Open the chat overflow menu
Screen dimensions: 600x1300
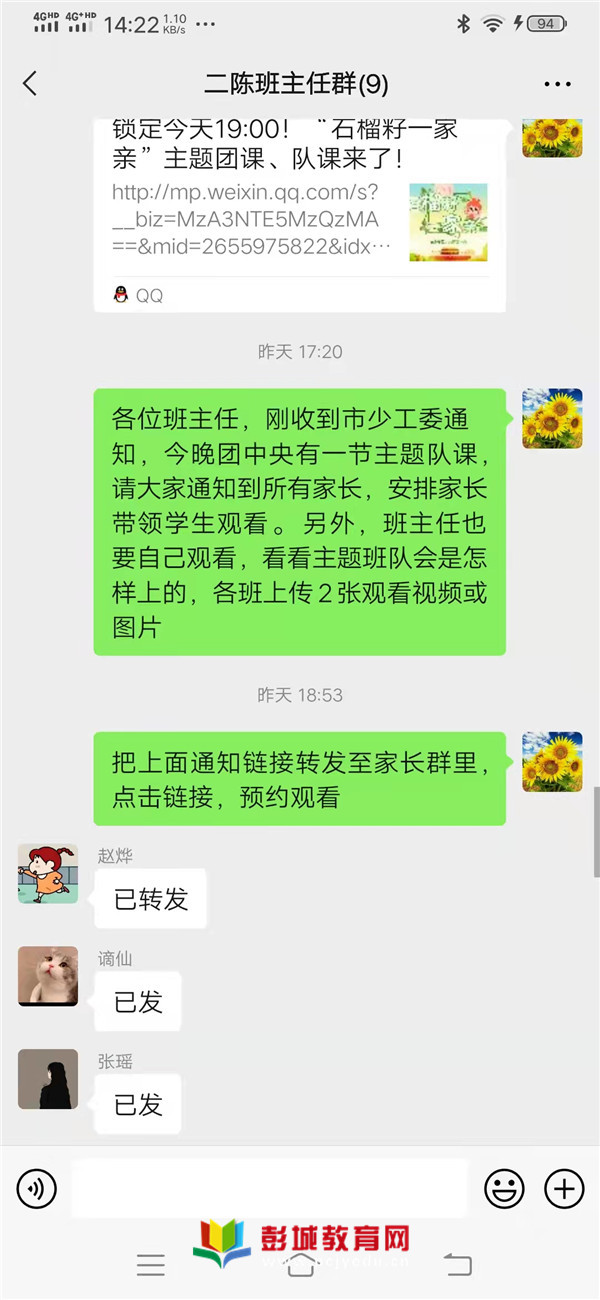pyautogui.click(x=557, y=84)
